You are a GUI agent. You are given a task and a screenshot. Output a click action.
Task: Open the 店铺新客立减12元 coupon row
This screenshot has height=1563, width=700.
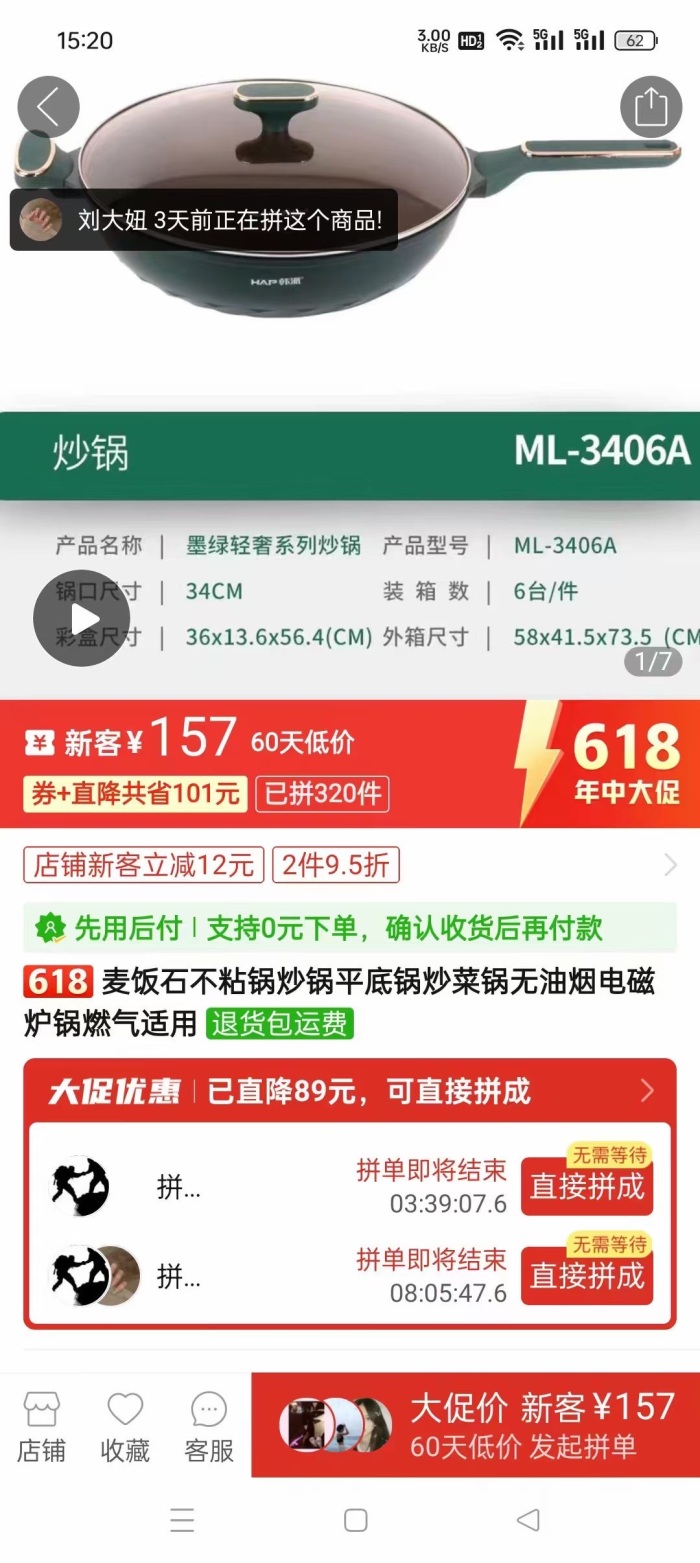(x=350, y=865)
